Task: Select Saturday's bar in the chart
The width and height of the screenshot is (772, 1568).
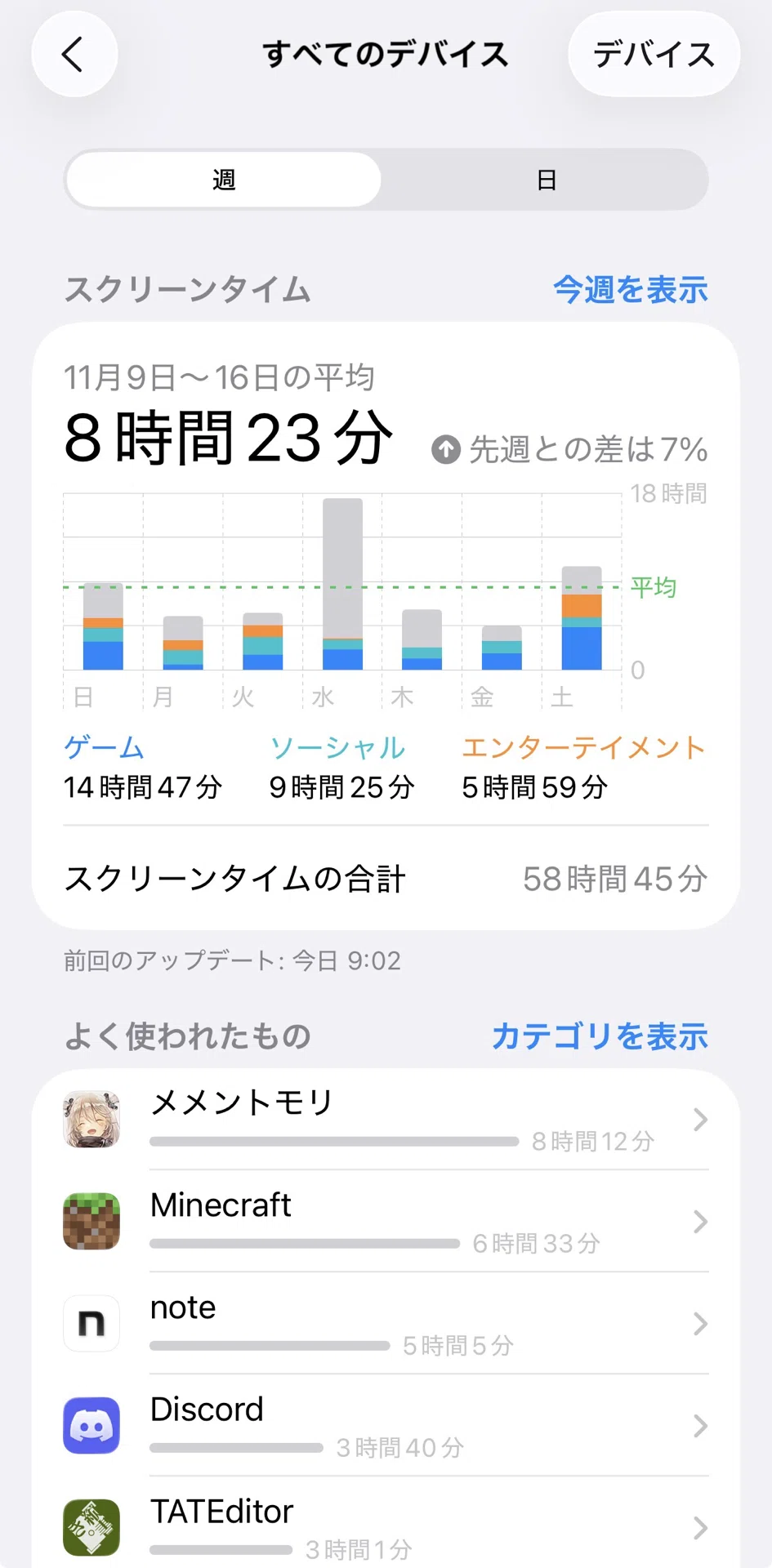Action: coord(582,618)
